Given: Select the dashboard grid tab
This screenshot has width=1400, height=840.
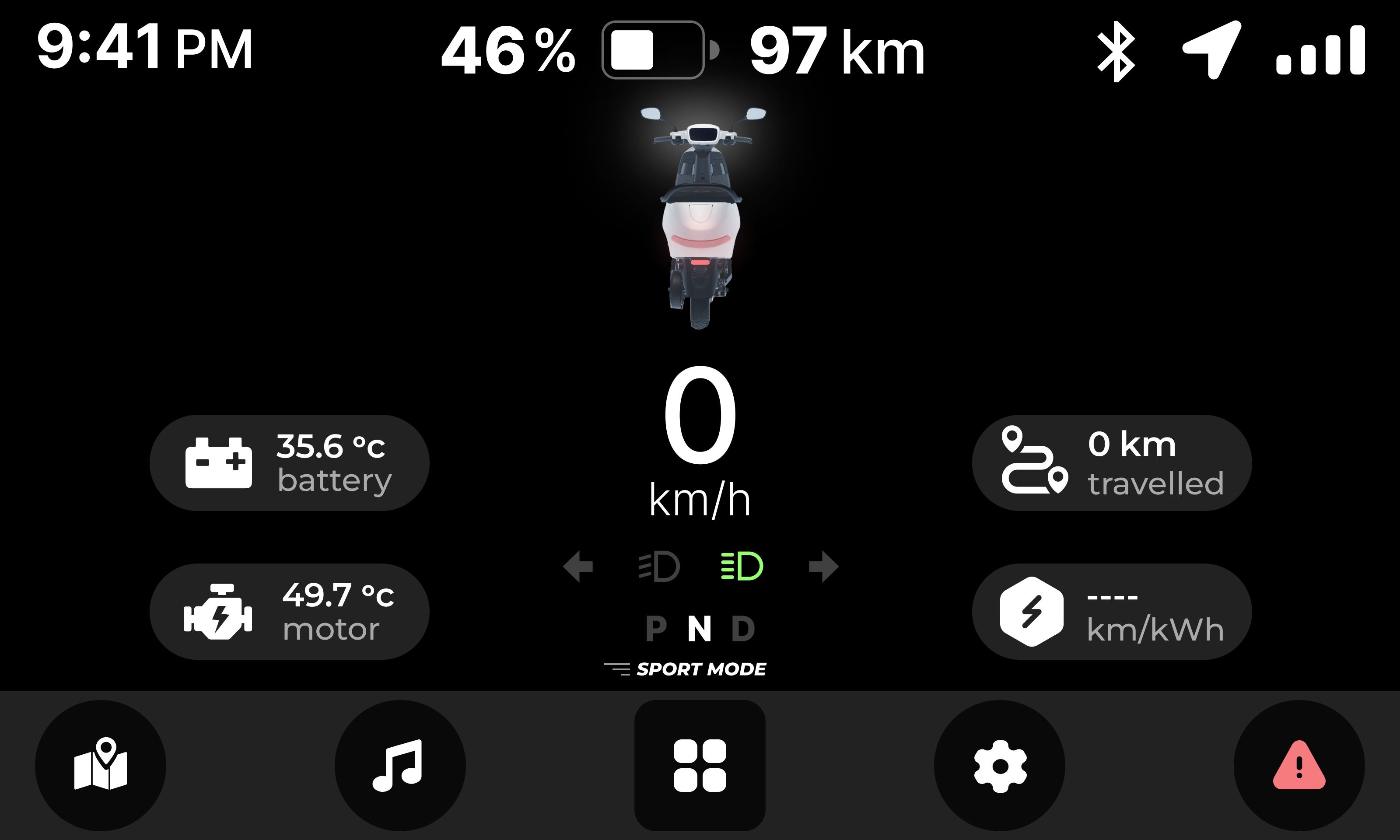Looking at the screenshot, I should point(700,765).
